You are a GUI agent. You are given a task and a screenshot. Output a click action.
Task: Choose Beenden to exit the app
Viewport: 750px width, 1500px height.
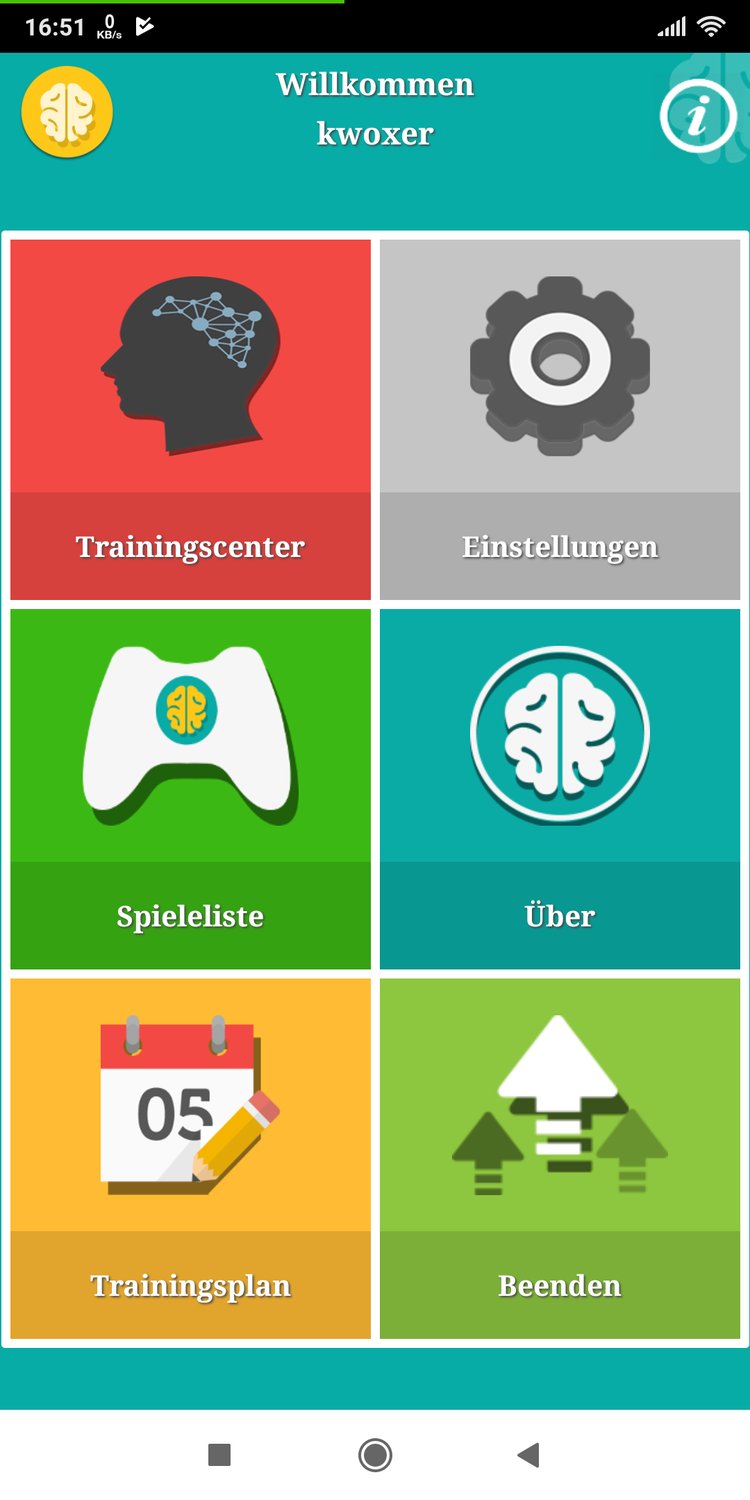click(x=560, y=1158)
